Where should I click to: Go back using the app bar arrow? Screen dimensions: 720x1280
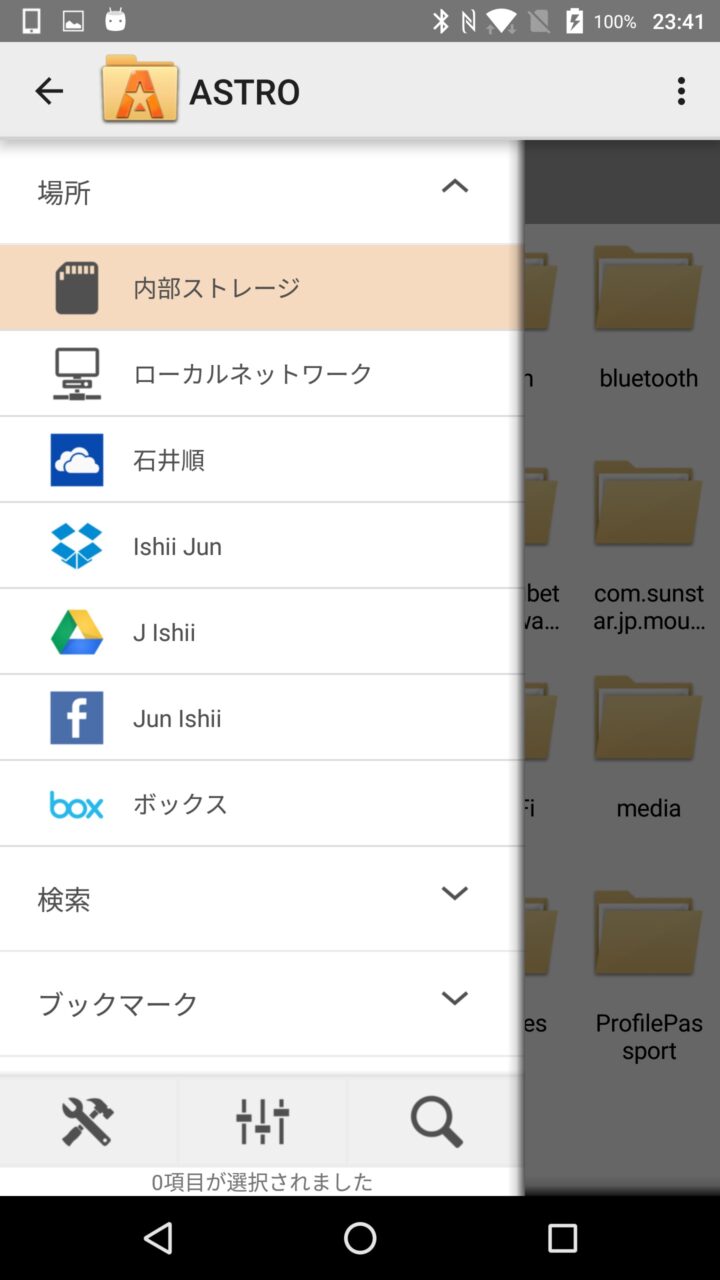[49, 91]
